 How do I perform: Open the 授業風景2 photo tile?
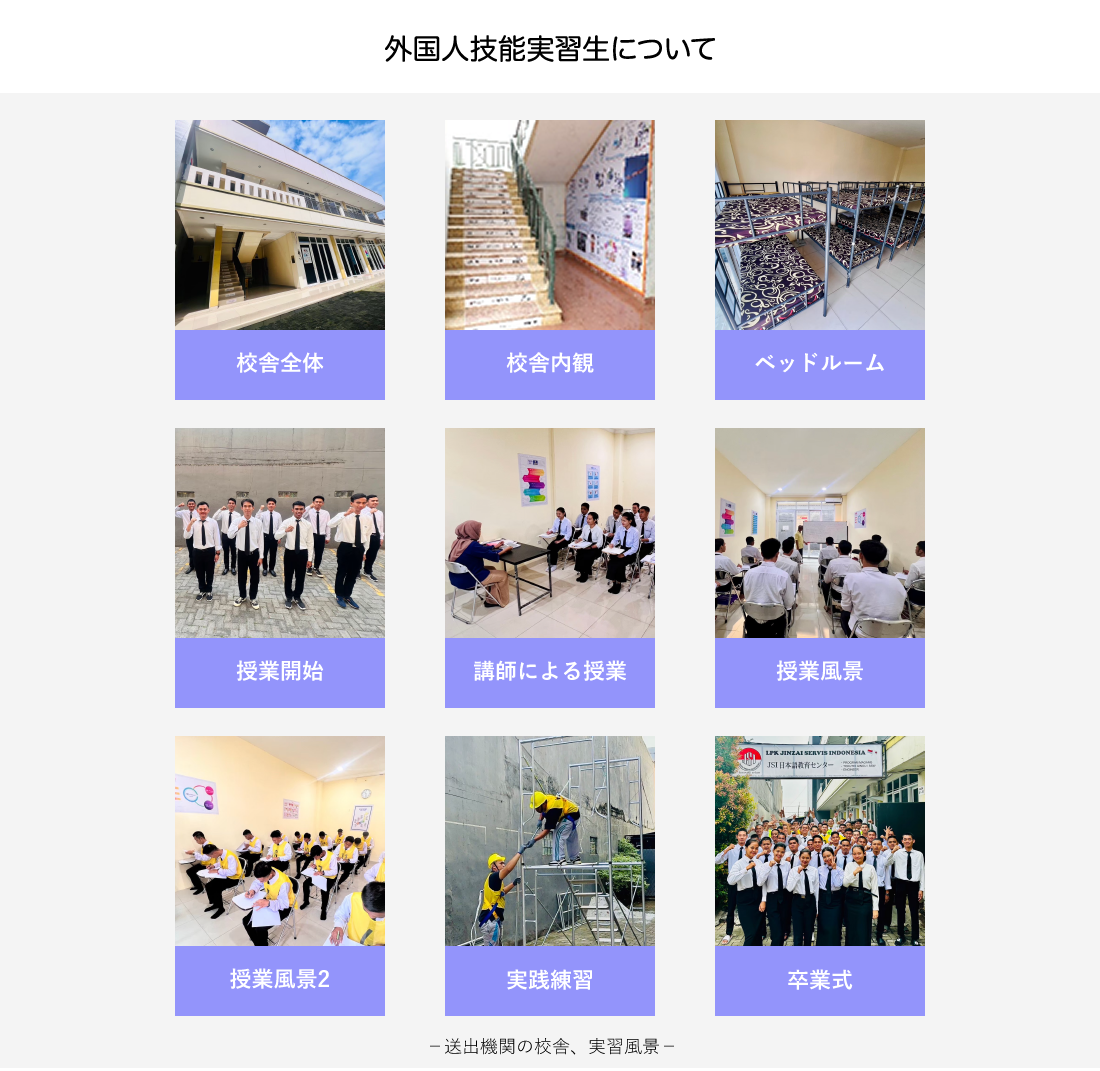280,841
